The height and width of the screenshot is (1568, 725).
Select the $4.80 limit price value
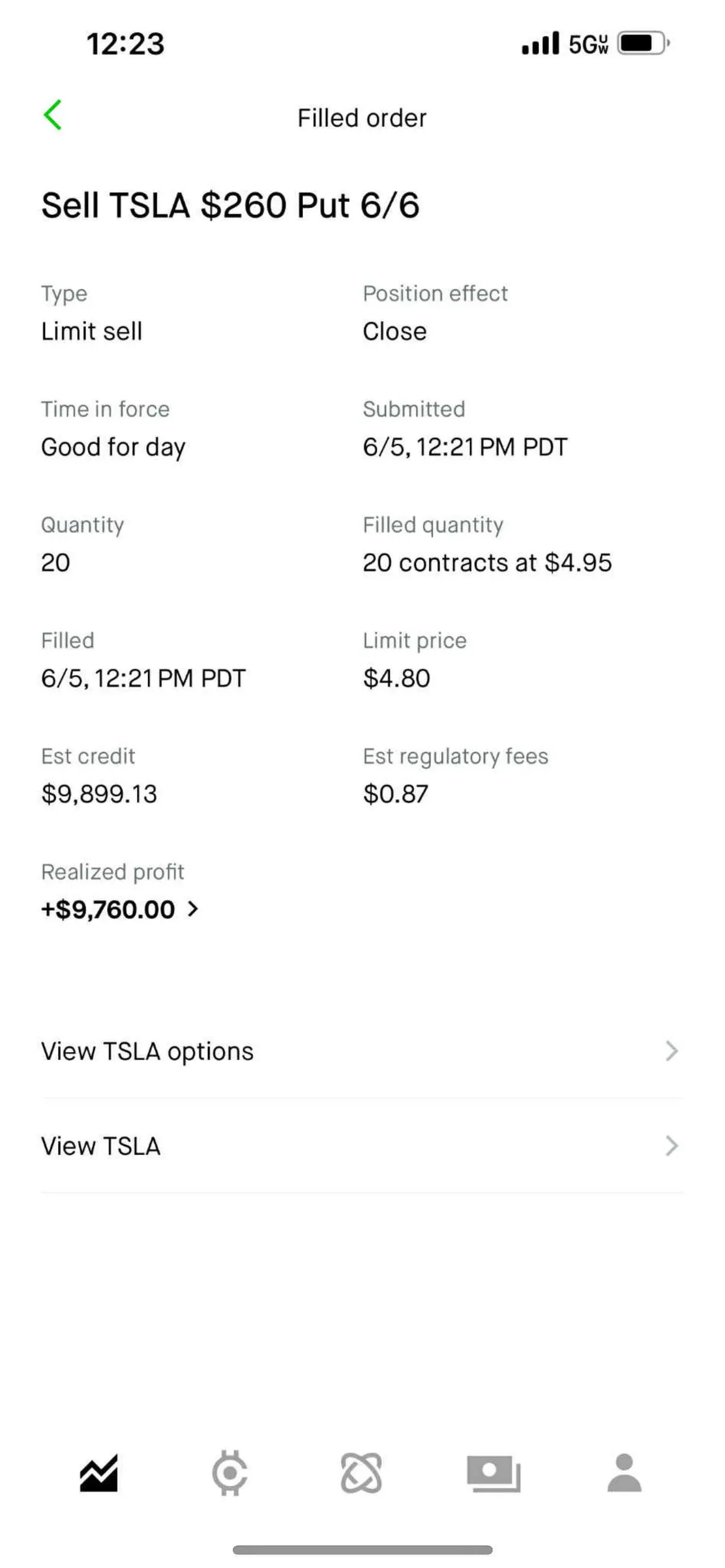coord(396,678)
